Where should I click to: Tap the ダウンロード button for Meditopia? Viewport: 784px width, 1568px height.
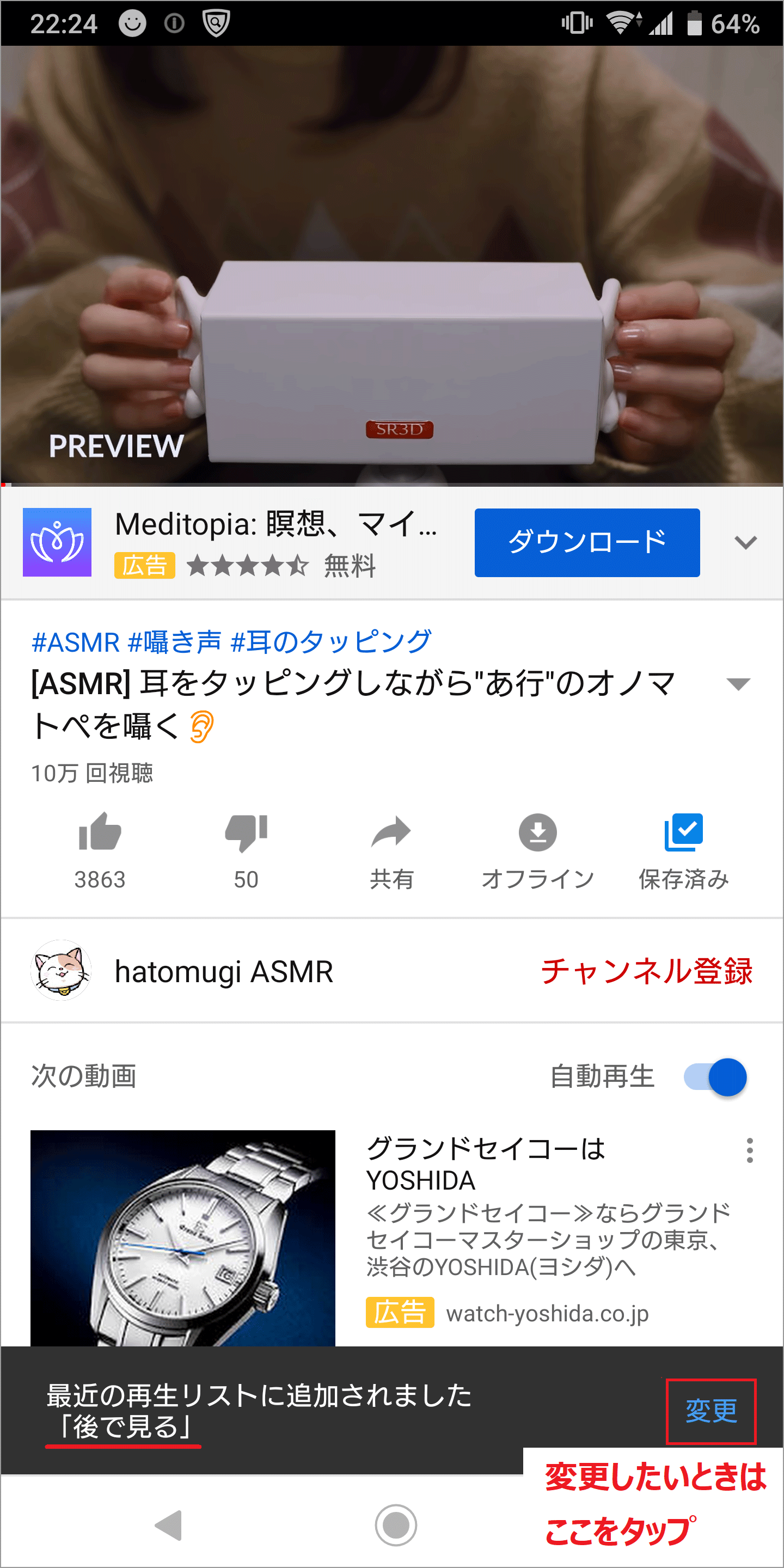pyautogui.click(x=587, y=542)
